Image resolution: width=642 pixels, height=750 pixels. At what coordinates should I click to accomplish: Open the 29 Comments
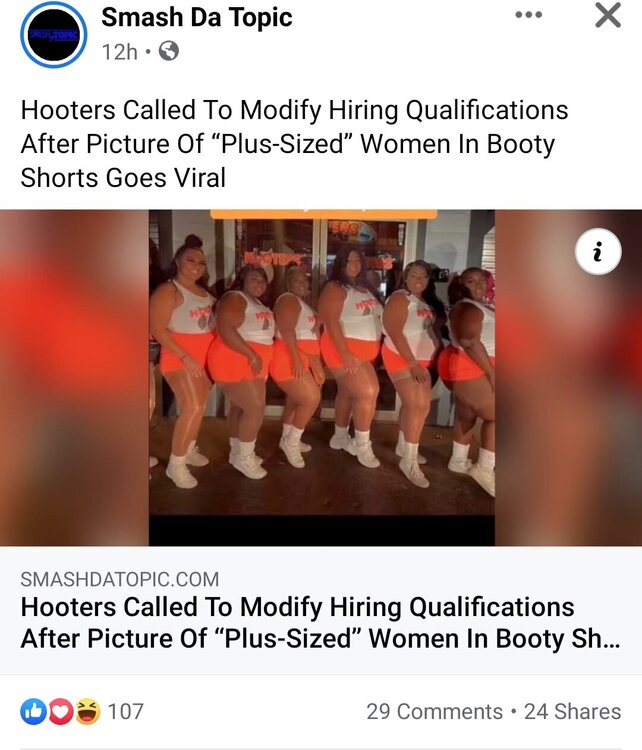434,712
